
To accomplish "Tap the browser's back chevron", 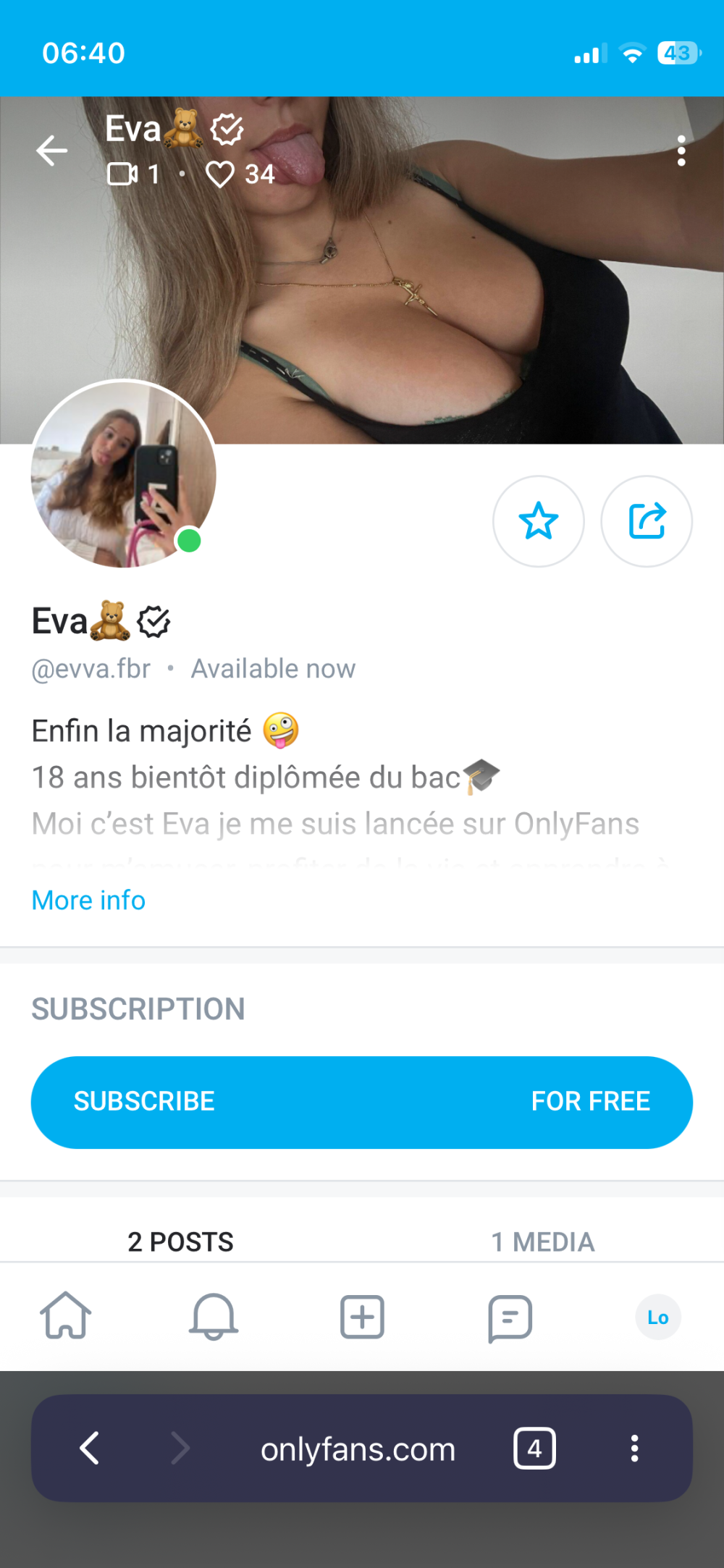I will (90, 1449).
